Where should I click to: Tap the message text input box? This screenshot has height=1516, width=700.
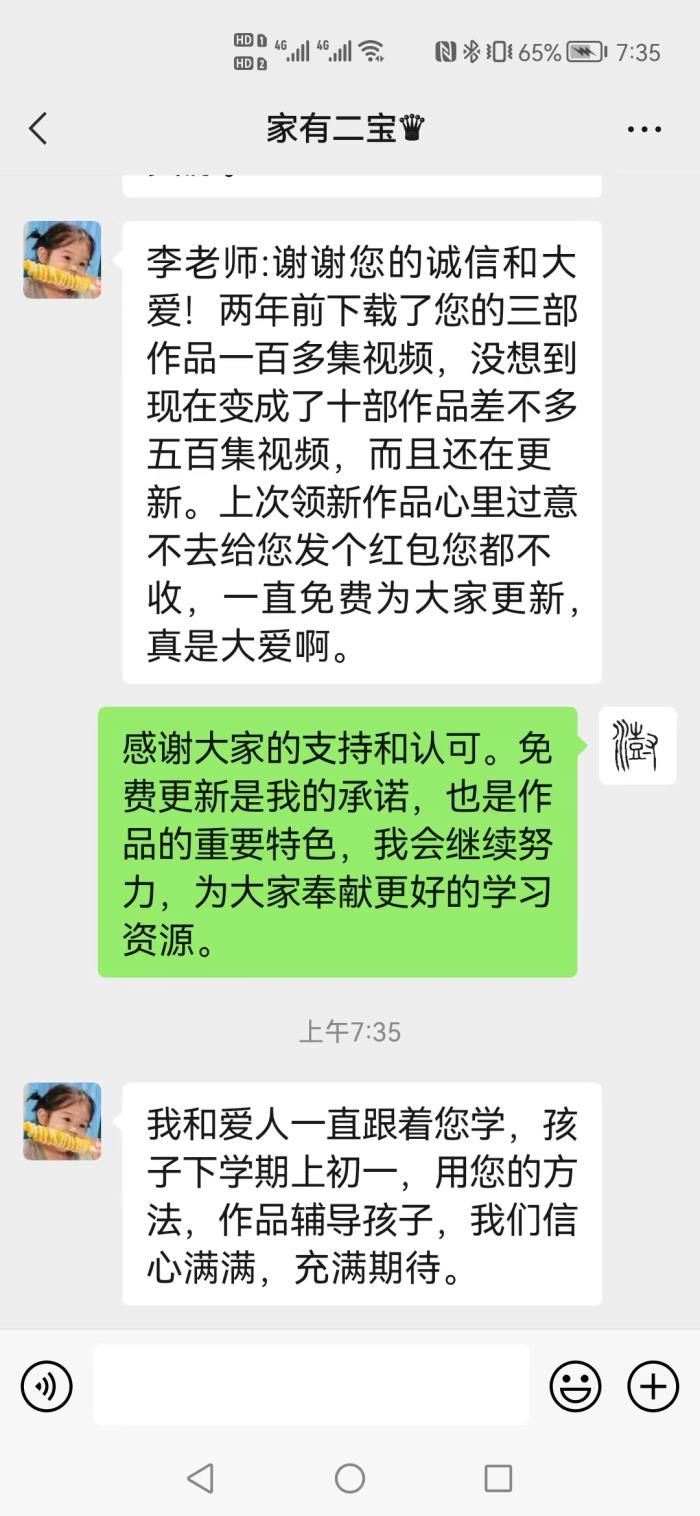tap(311, 1385)
